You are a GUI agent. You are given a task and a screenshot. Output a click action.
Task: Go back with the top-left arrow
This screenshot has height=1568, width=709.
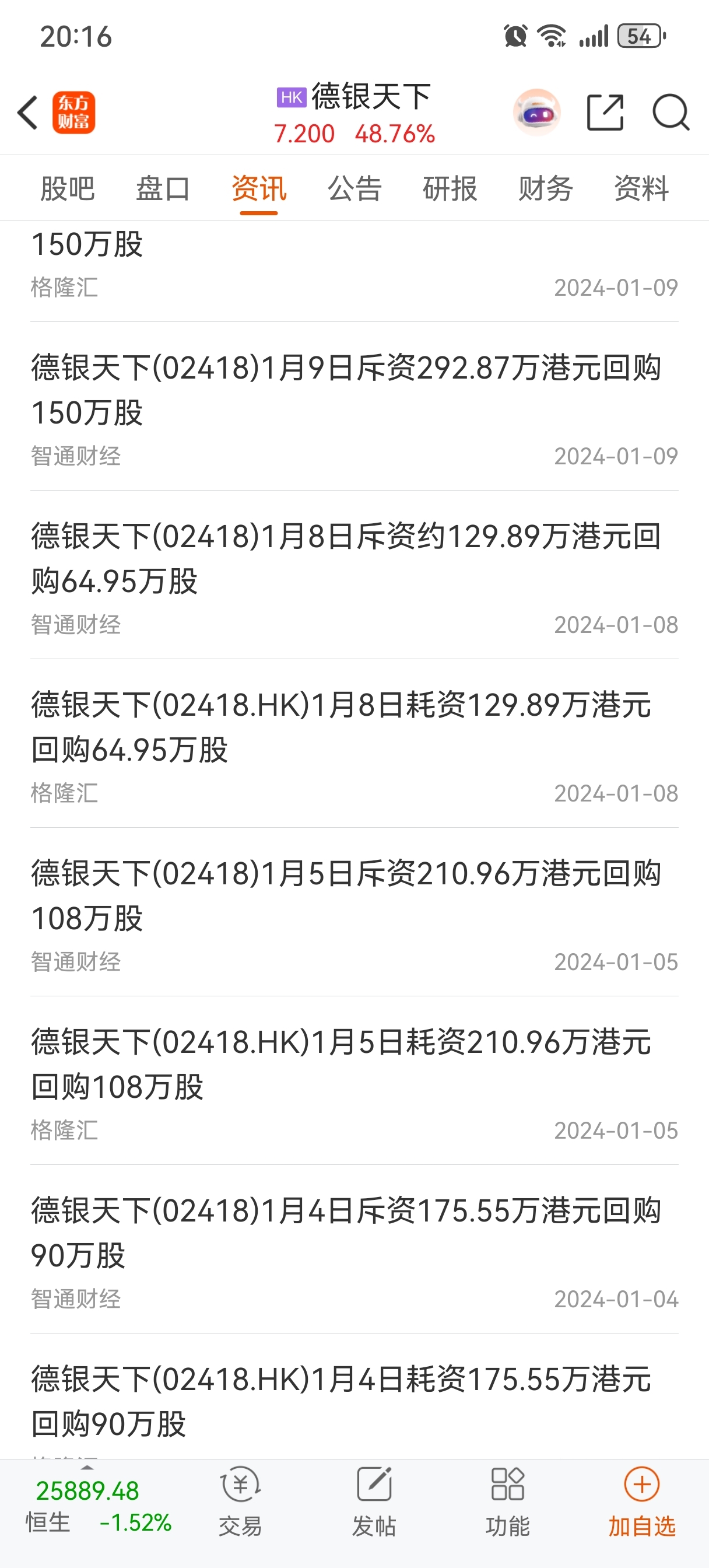point(28,113)
